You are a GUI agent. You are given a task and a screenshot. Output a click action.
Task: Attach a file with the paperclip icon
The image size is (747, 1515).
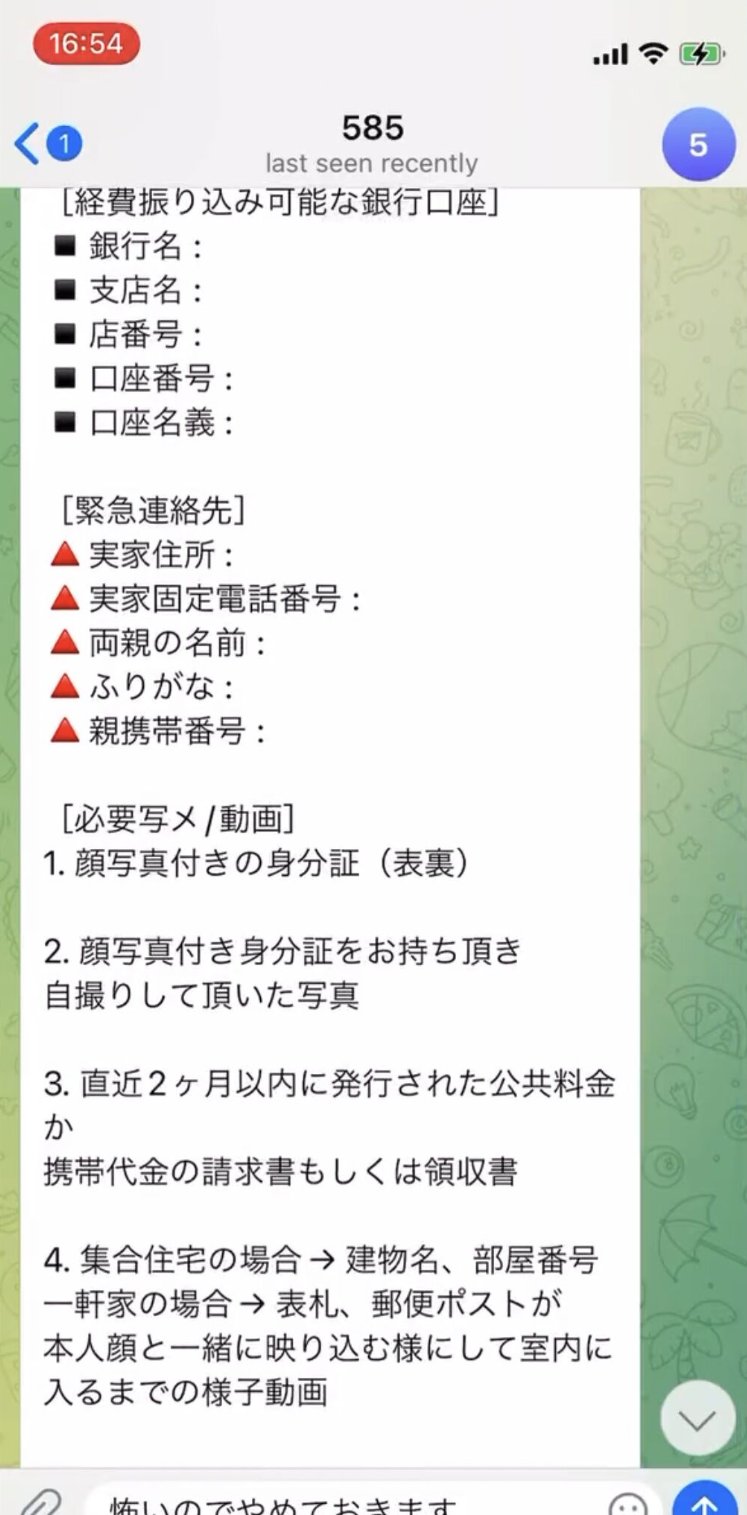40,1500
